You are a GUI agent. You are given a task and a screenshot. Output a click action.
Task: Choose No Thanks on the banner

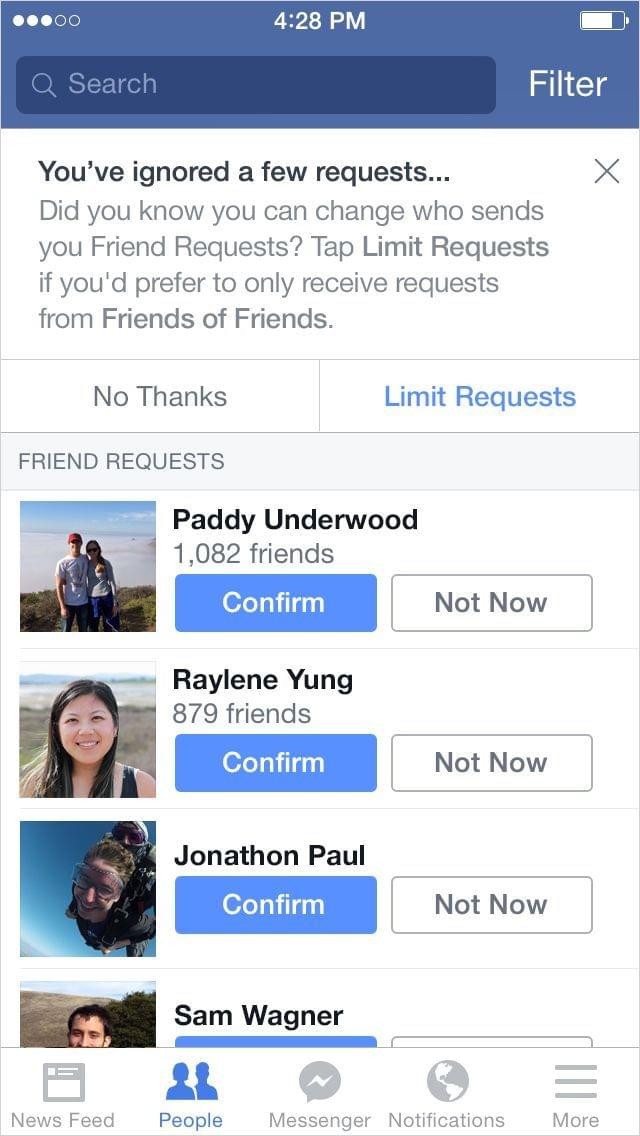160,396
